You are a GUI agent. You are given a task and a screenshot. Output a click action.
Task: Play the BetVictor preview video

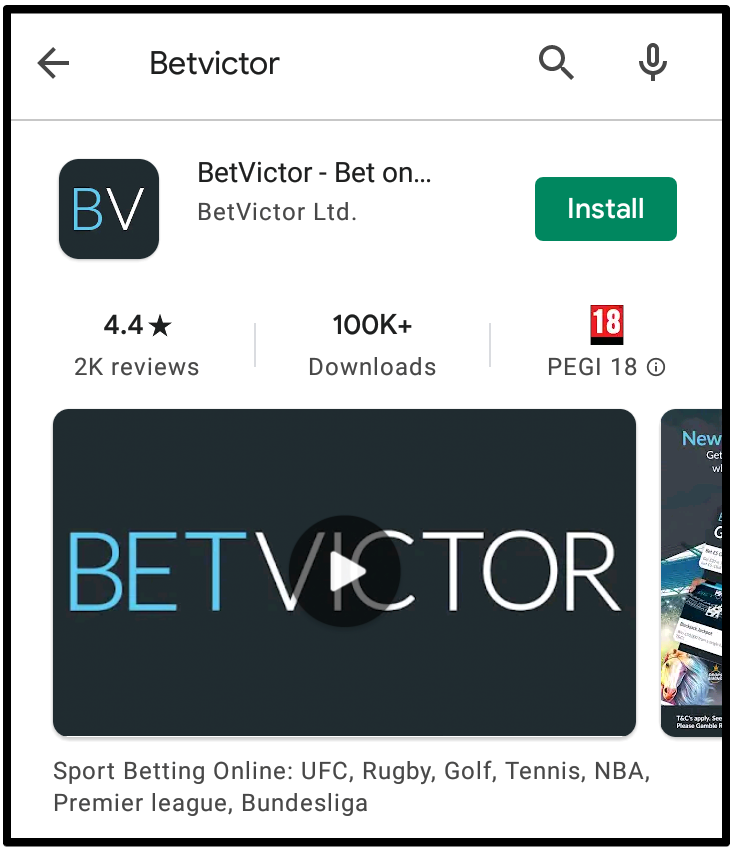pyautogui.click(x=344, y=572)
